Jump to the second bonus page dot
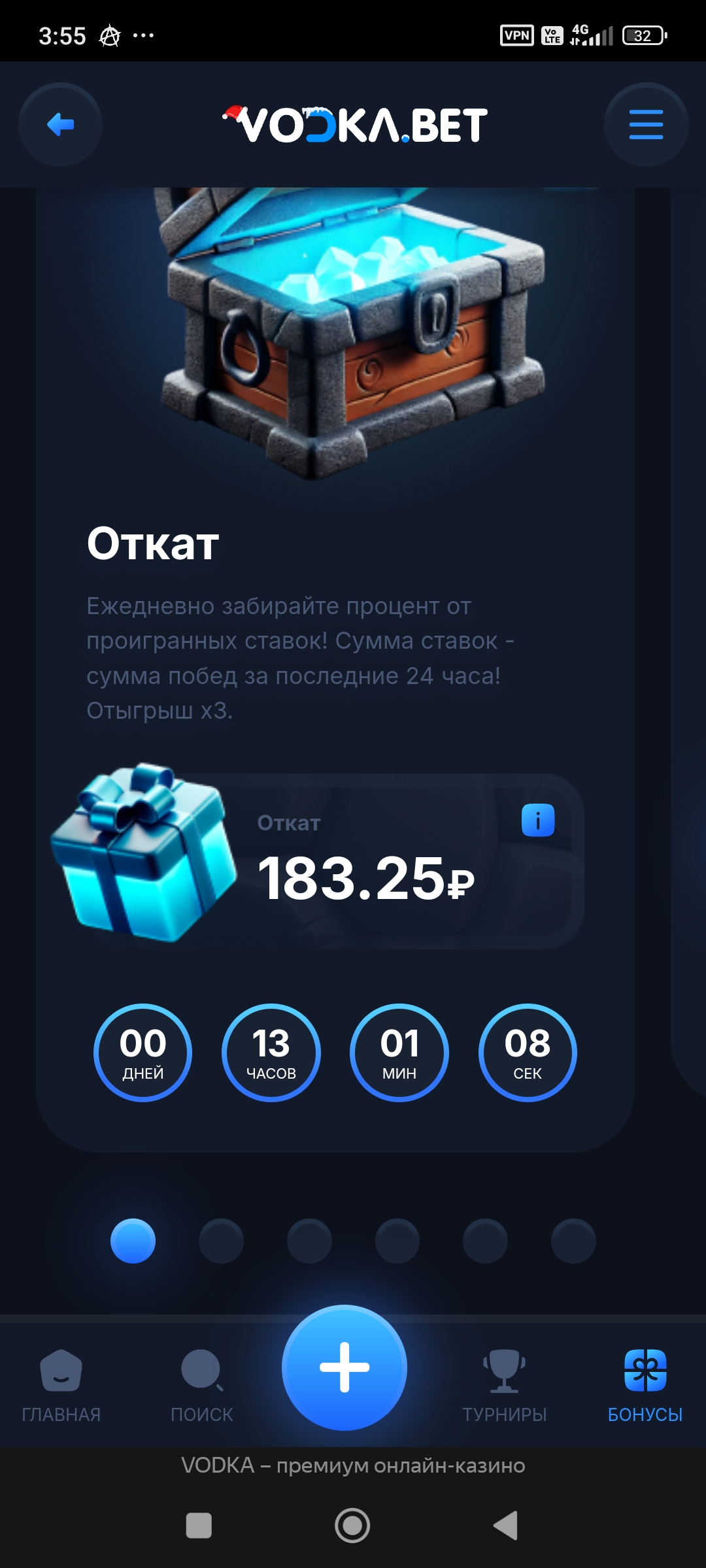The width and height of the screenshot is (706, 1568). tap(221, 1241)
